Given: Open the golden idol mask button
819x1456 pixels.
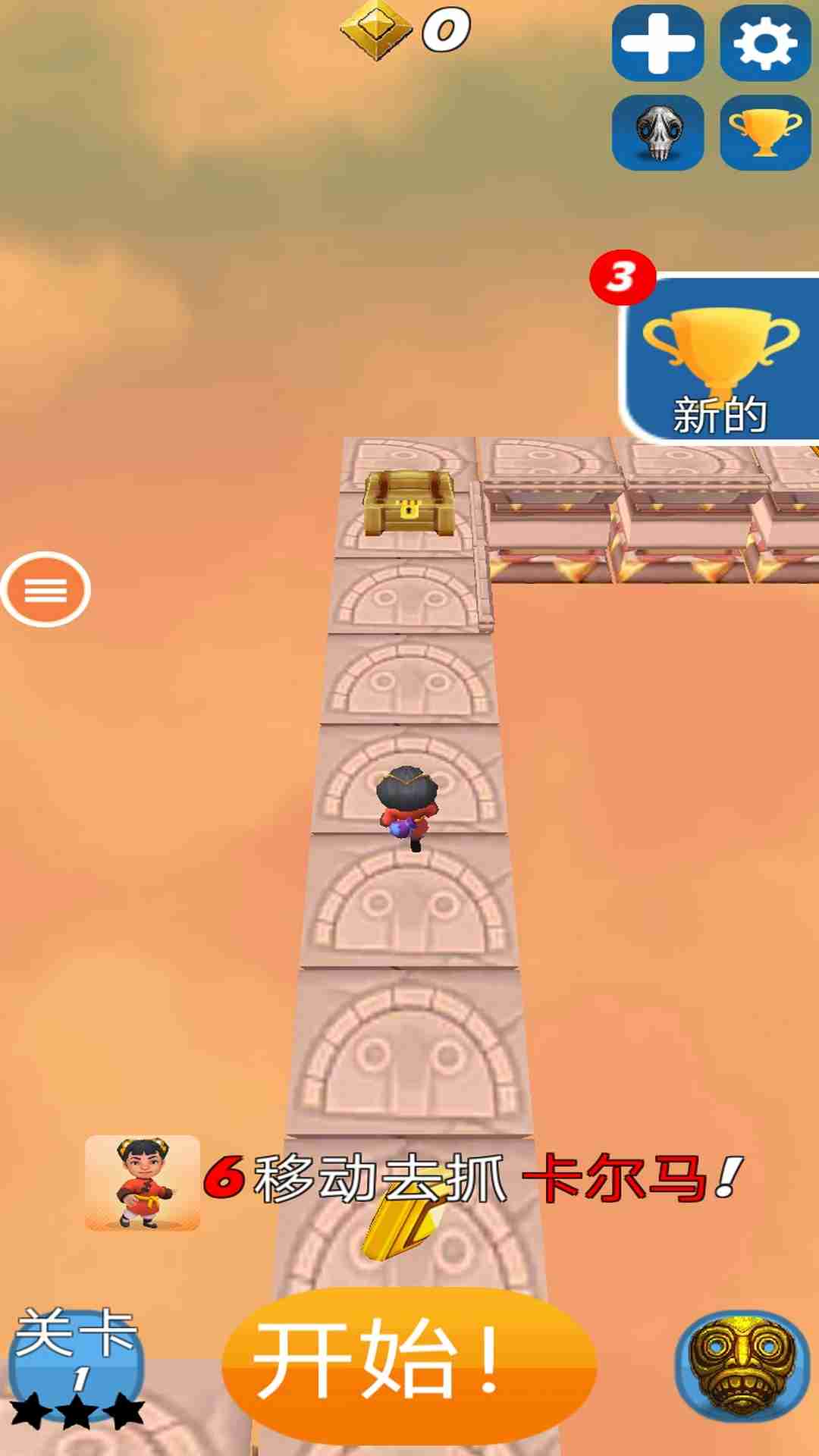Looking at the screenshot, I should coord(742,1365).
